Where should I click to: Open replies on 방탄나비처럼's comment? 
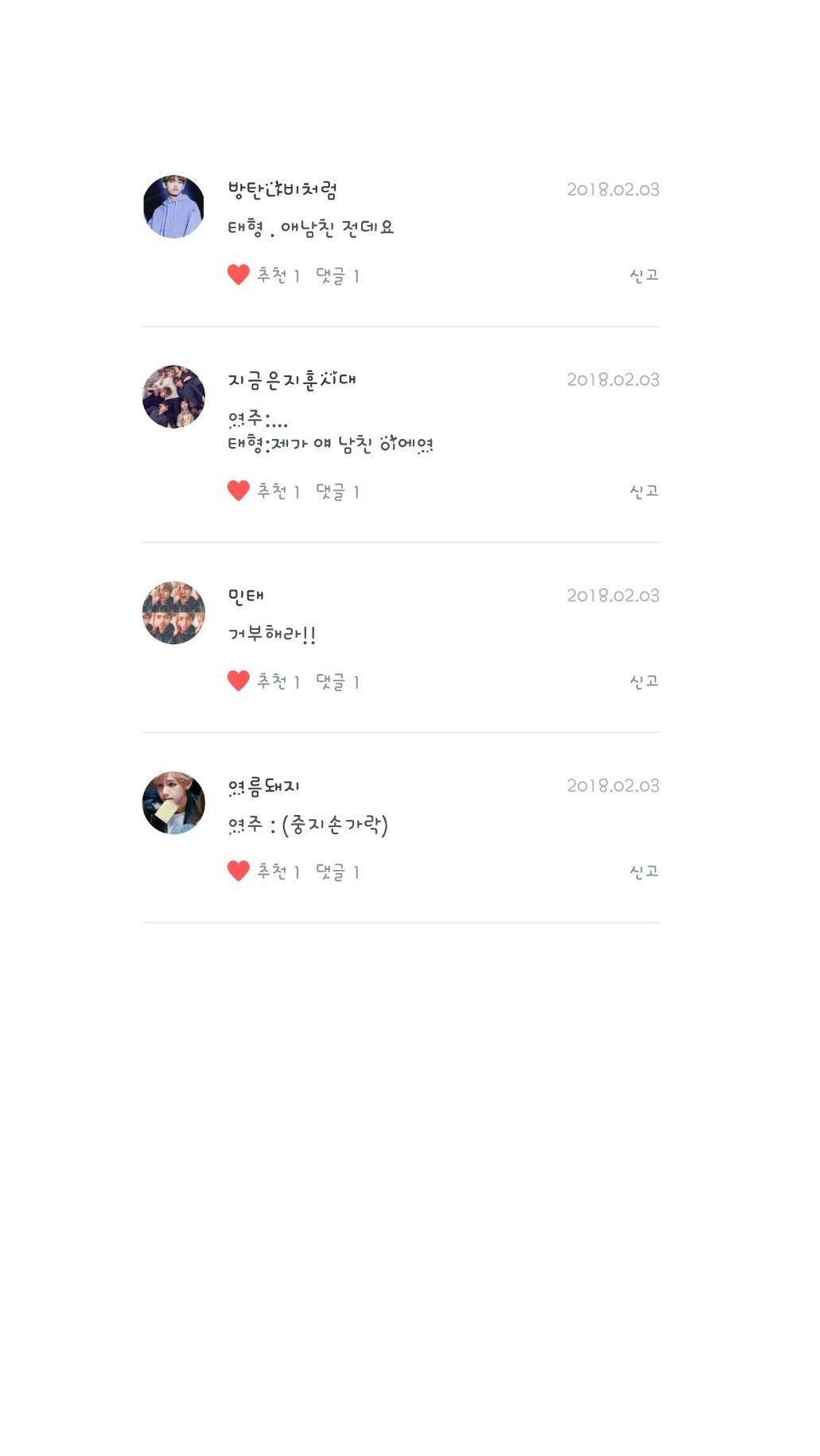coord(337,276)
